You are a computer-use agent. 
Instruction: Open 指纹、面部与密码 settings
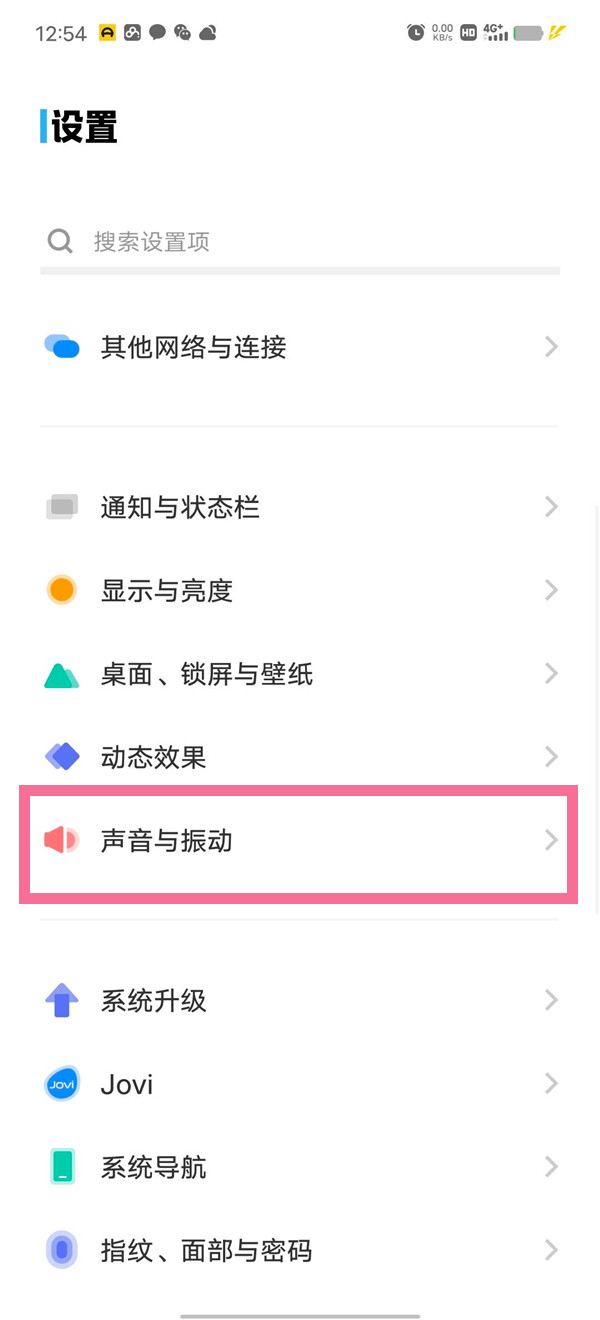click(x=300, y=1250)
